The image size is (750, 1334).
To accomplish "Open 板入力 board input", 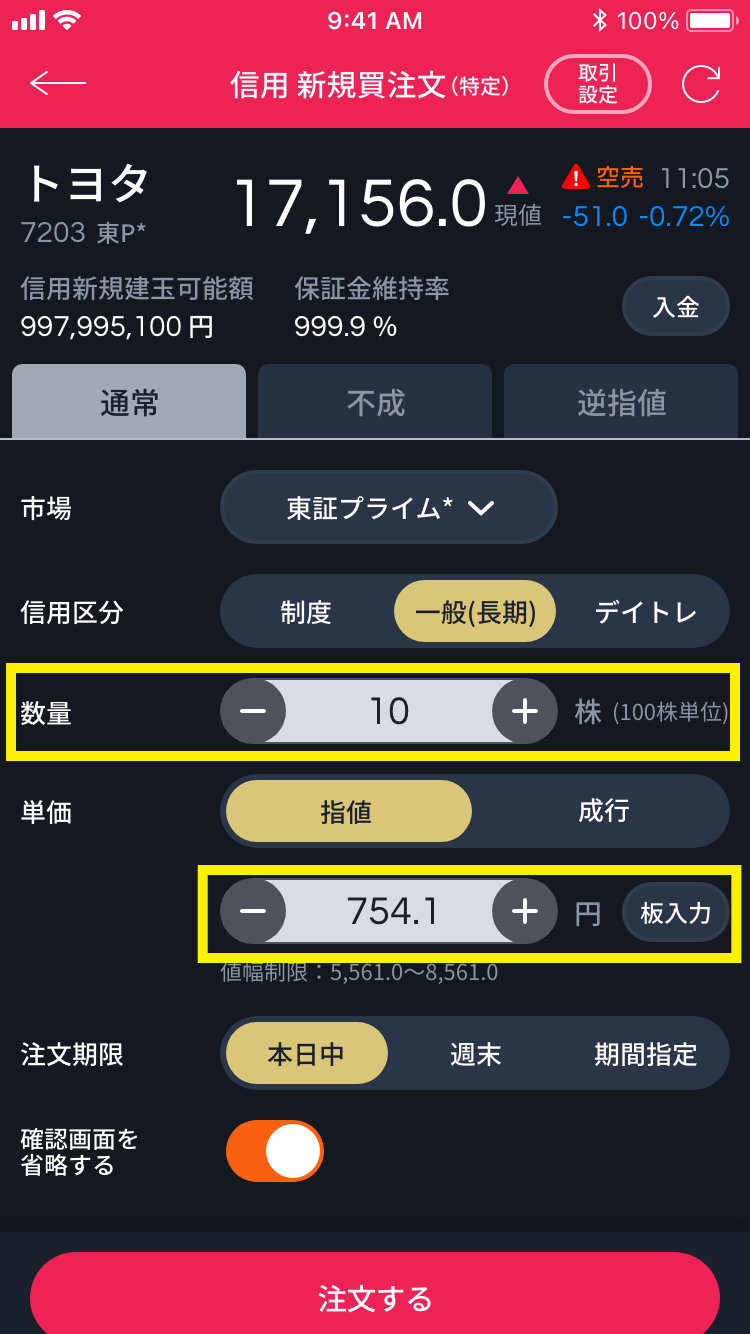I will [675, 912].
